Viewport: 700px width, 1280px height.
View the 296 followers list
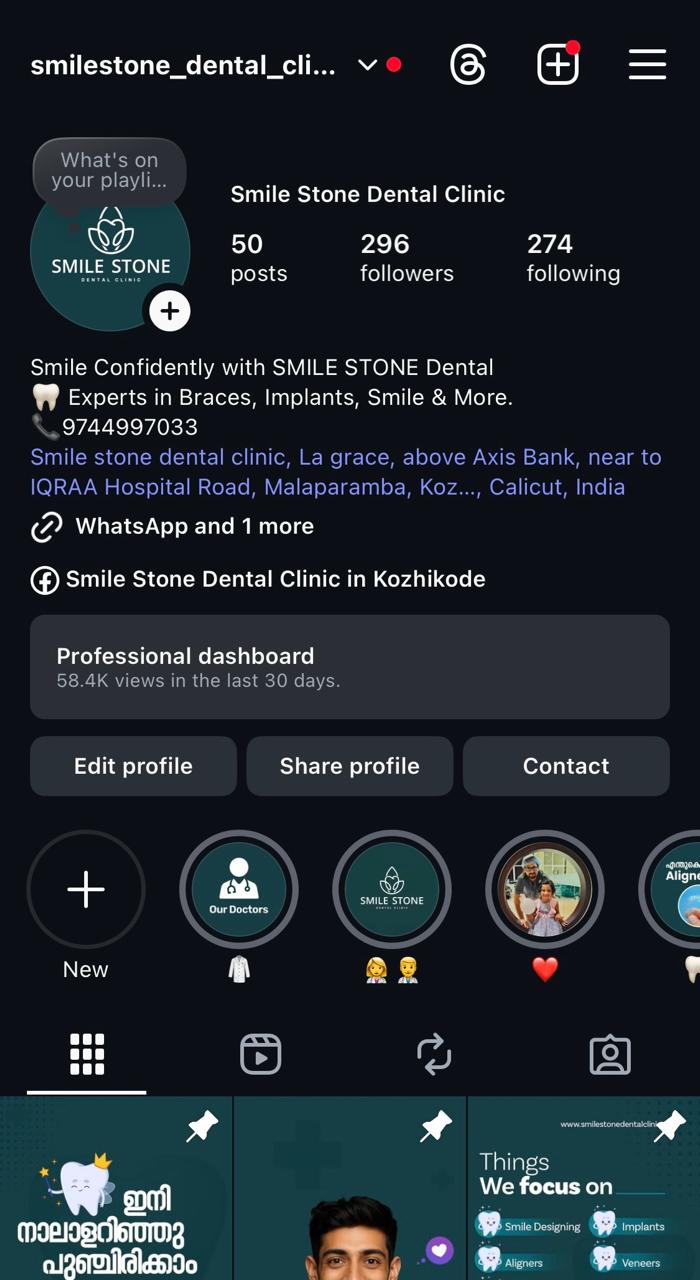[x=406, y=258]
